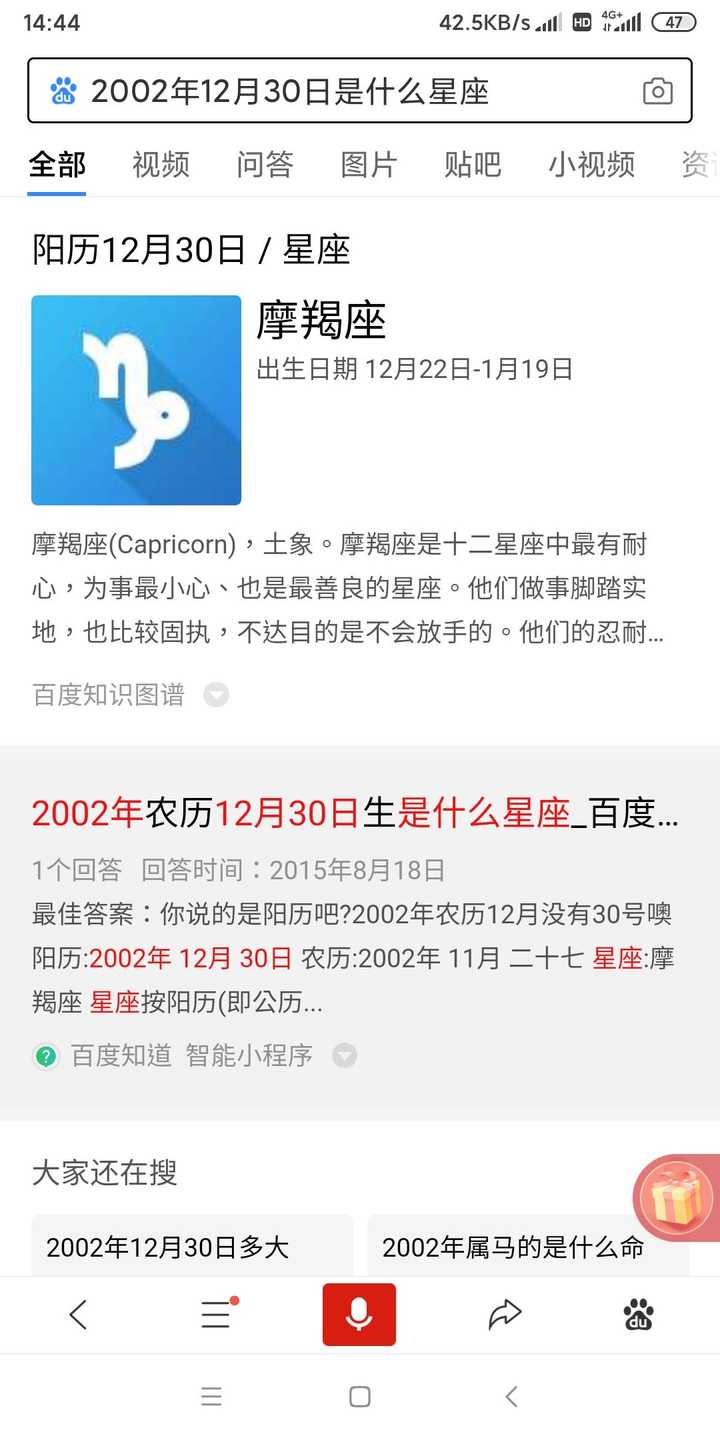Screen dimensions: 720x1440
Task: Go to Baidu home via paw icon
Action: [638, 1314]
